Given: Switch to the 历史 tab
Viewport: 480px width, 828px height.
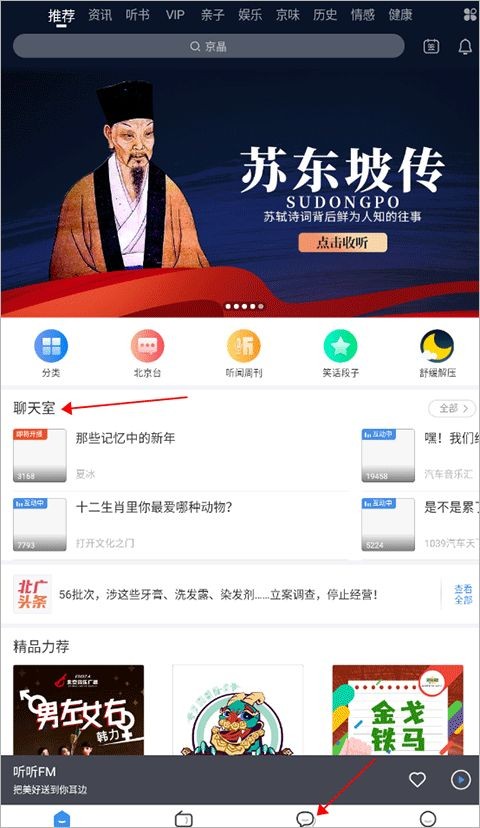Looking at the screenshot, I should (x=325, y=15).
